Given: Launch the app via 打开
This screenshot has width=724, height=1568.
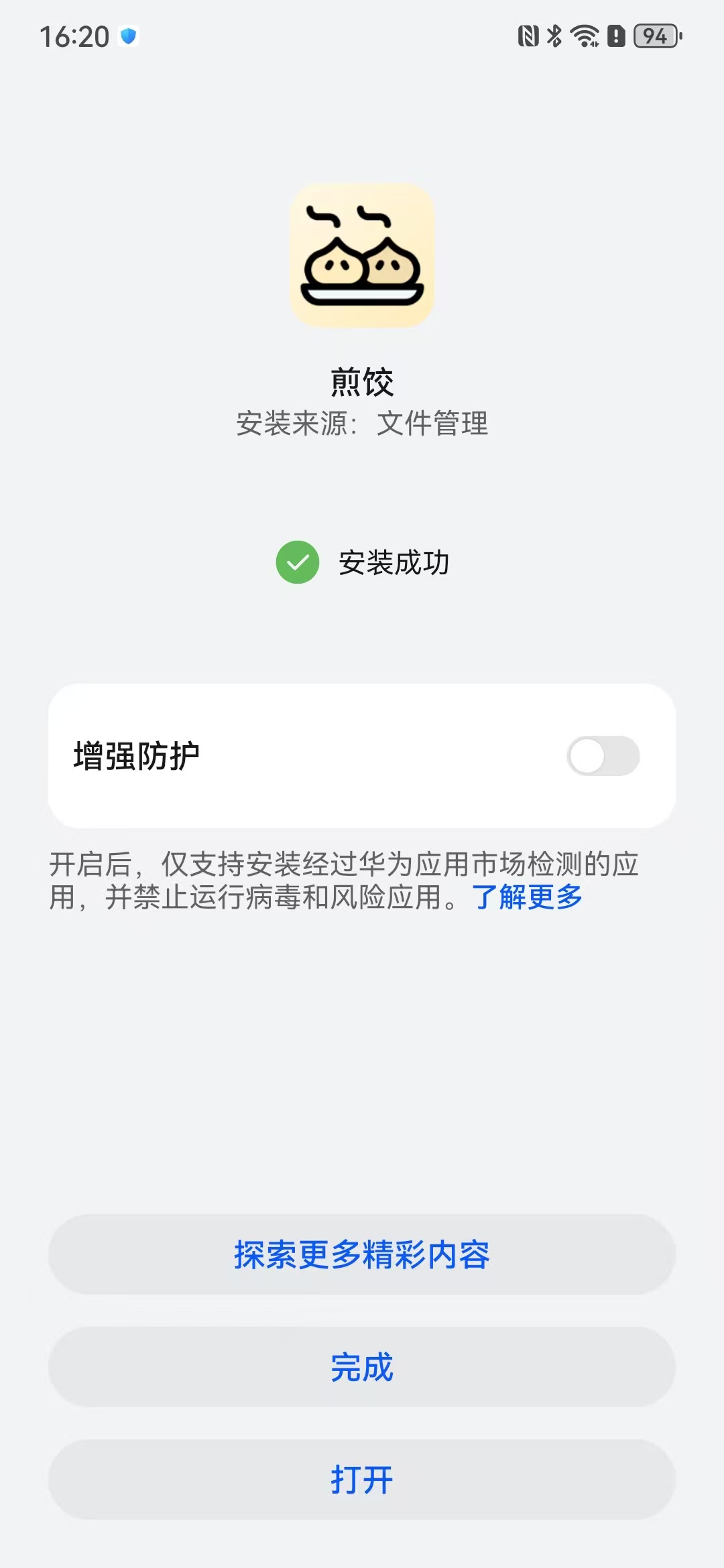Looking at the screenshot, I should 362,1480.
